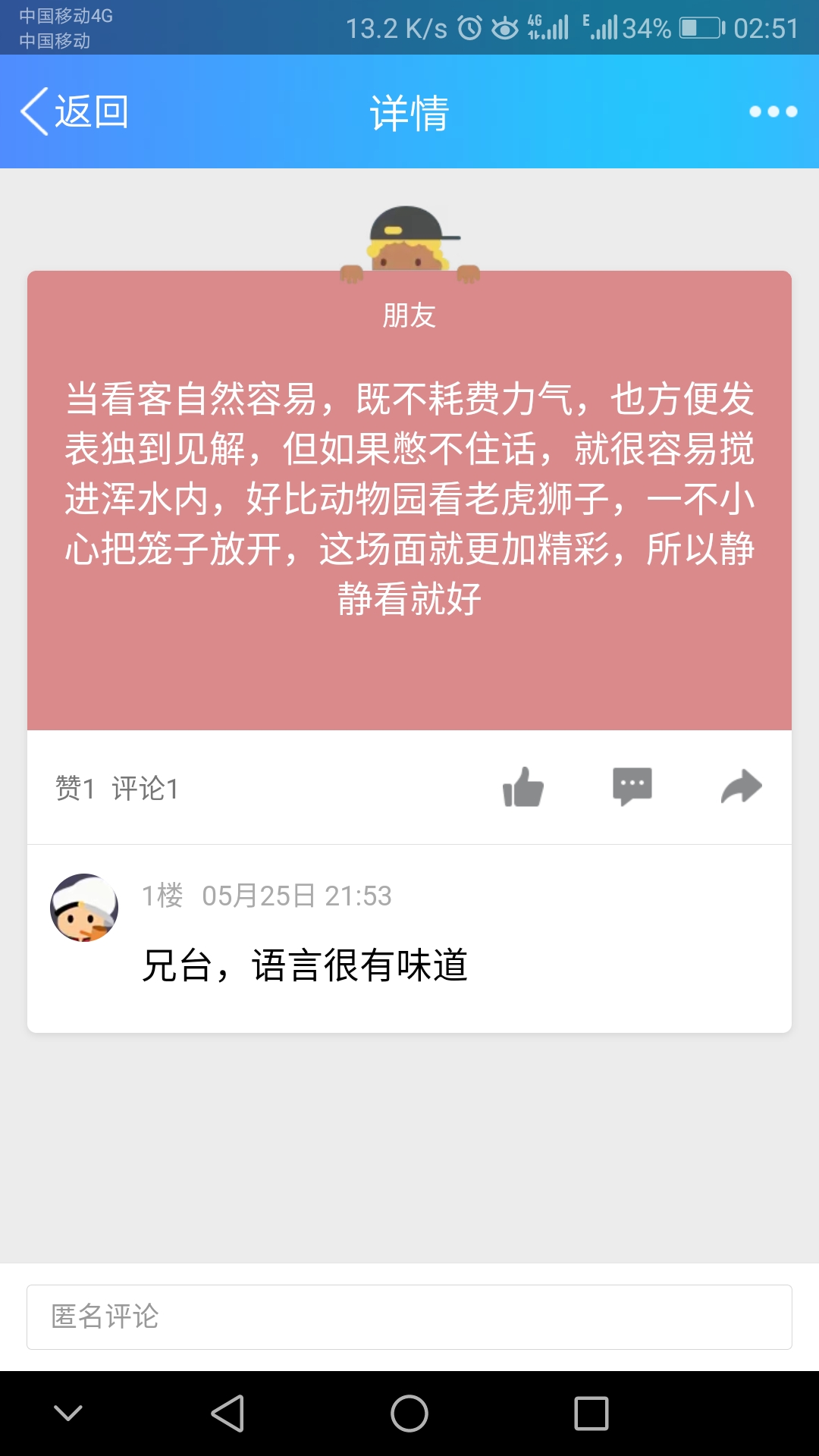Share this post via arrow icon
The width and height of the screenshot is (819, 1456).
[x=741, y=787]
